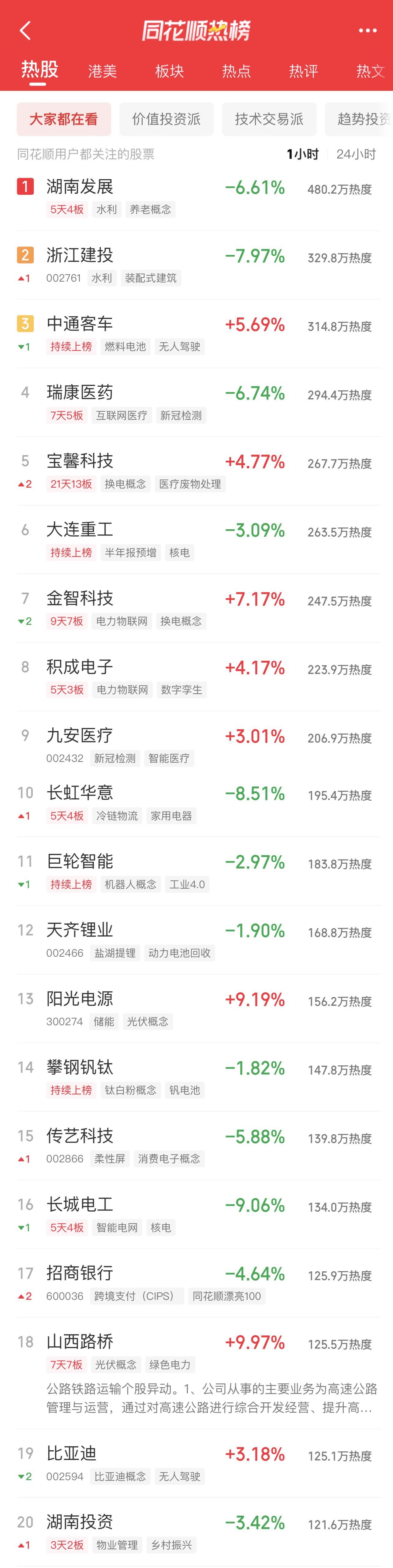Select the 大家都在看 filter chip
Screen dimensions: 393x1568
coord(63,119)
